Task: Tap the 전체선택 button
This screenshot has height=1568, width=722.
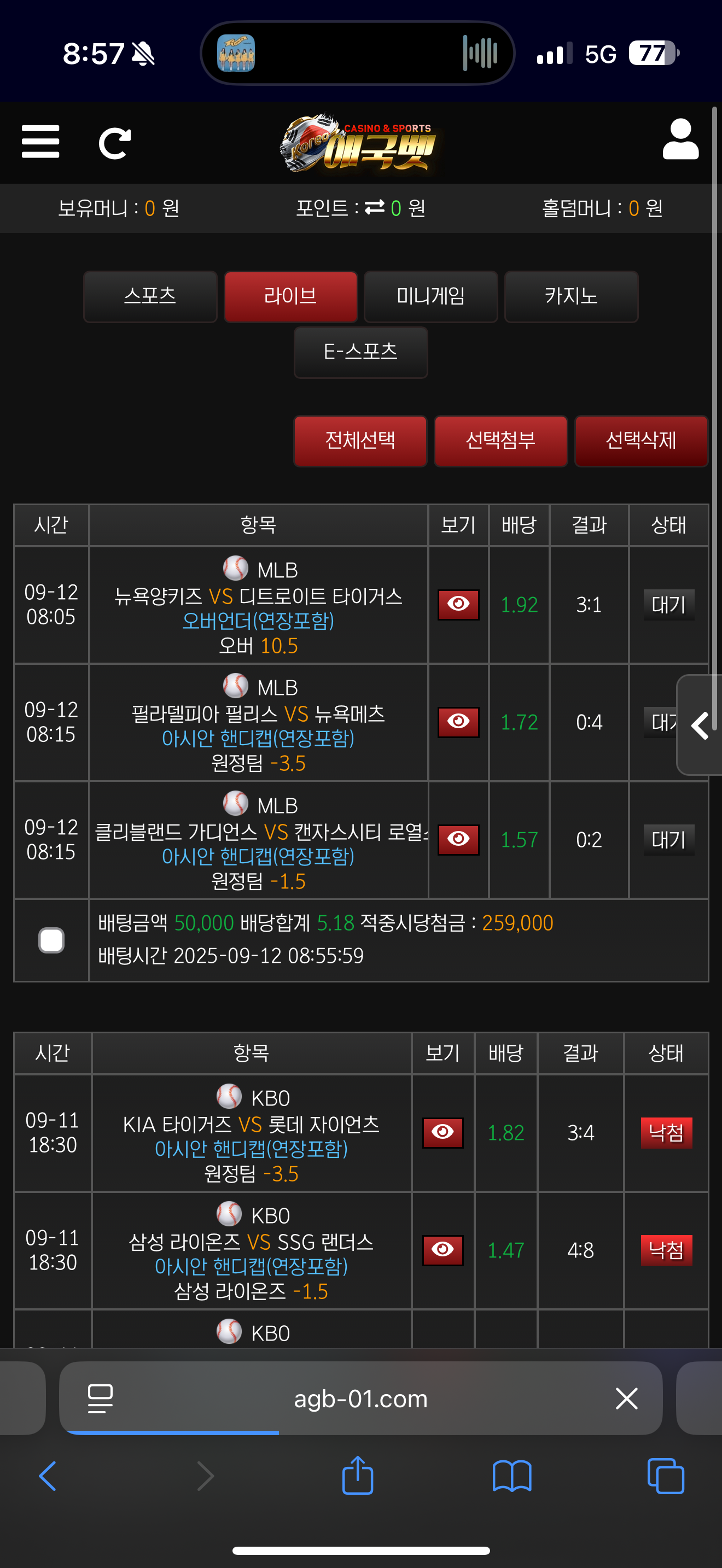Action: [x=360, y=441]
